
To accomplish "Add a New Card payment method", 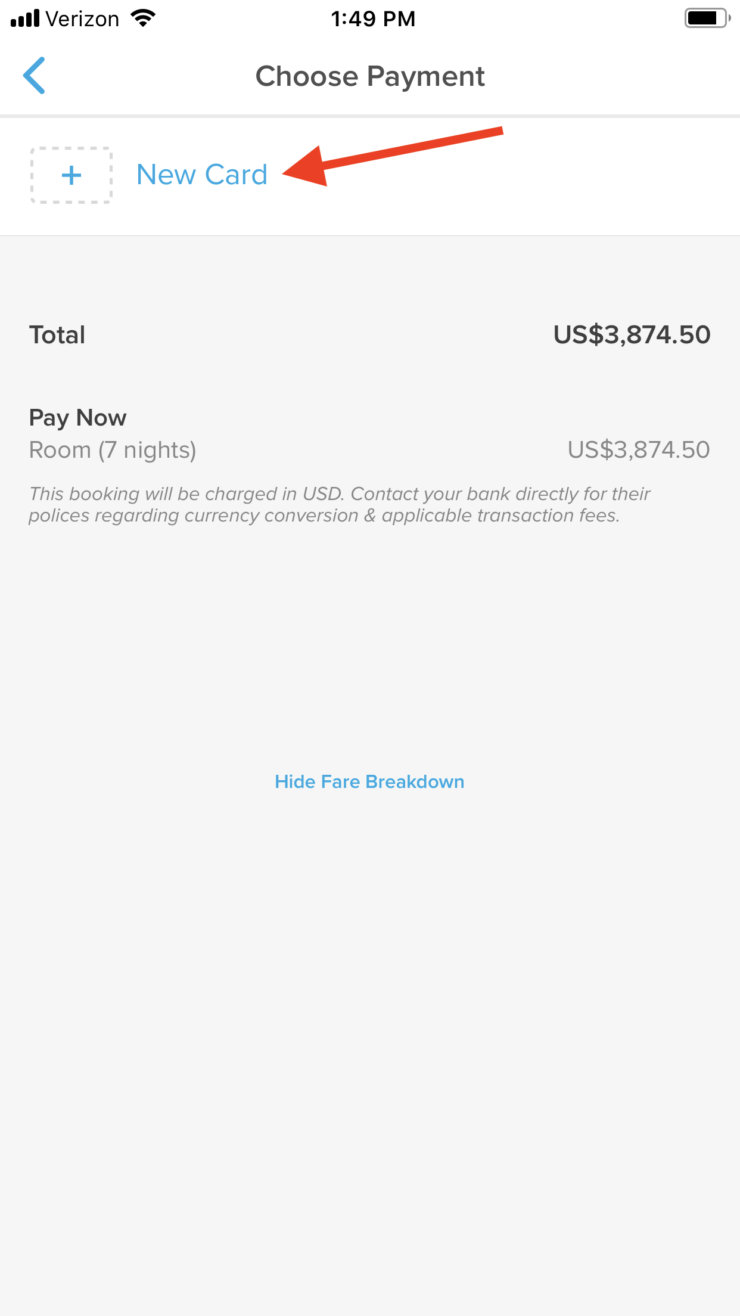I will pos(201,175).
